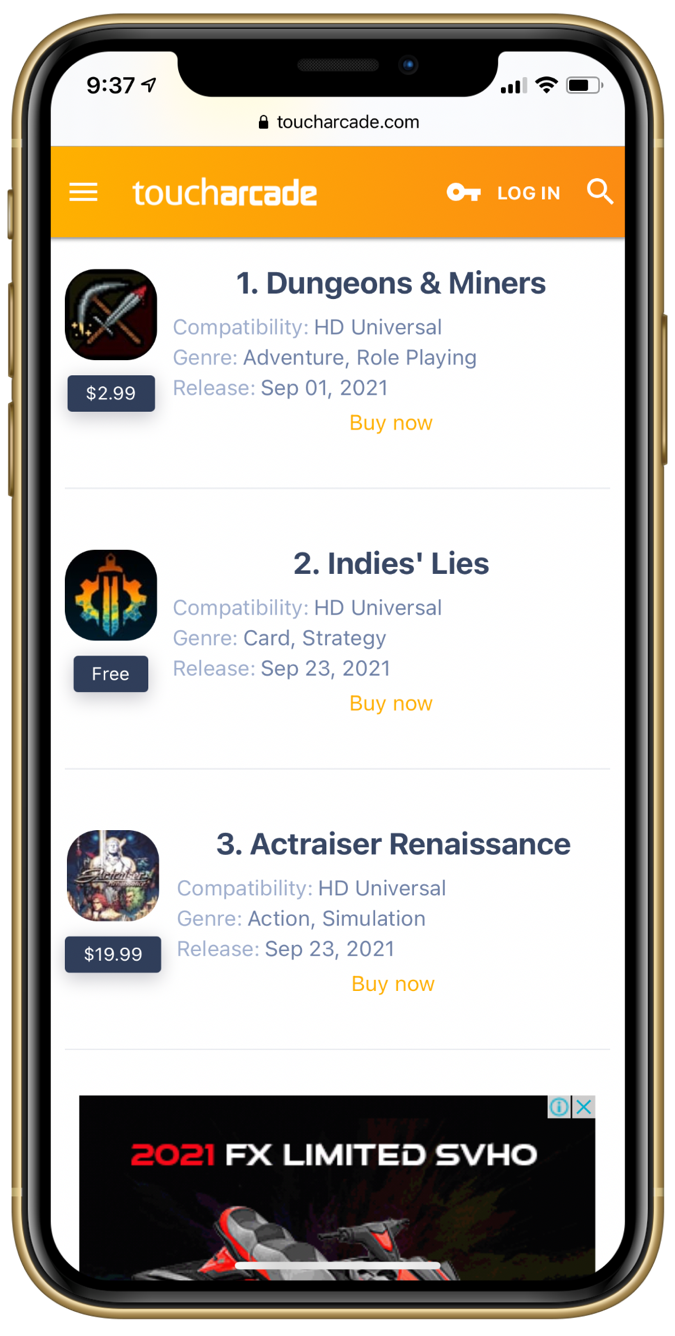Image resolution: width=675 pixels, height=1336 pixels.
Task: Open the hamburger menu
Action: (83, 192)
